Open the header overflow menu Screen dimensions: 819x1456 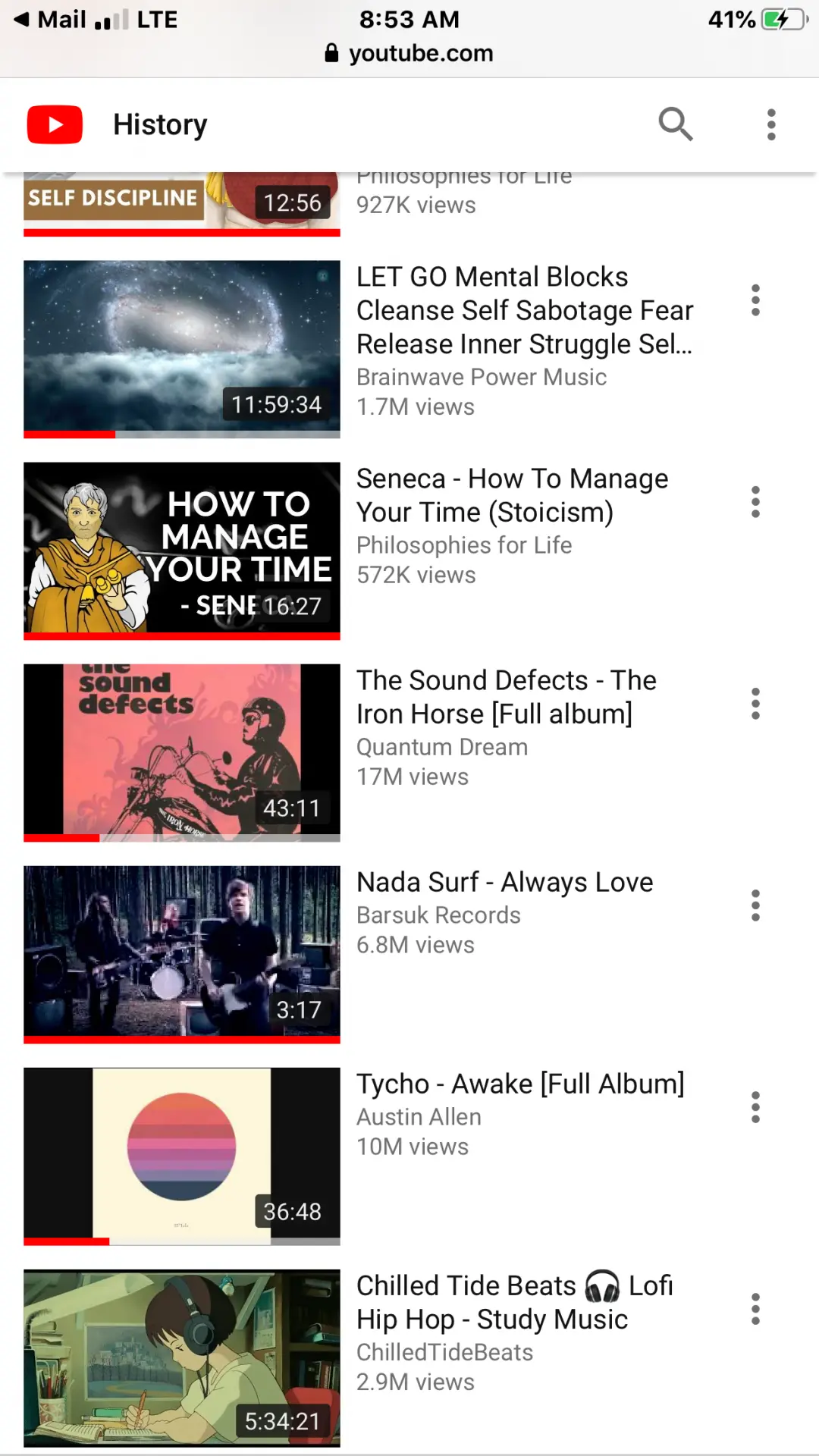point(770,124)
